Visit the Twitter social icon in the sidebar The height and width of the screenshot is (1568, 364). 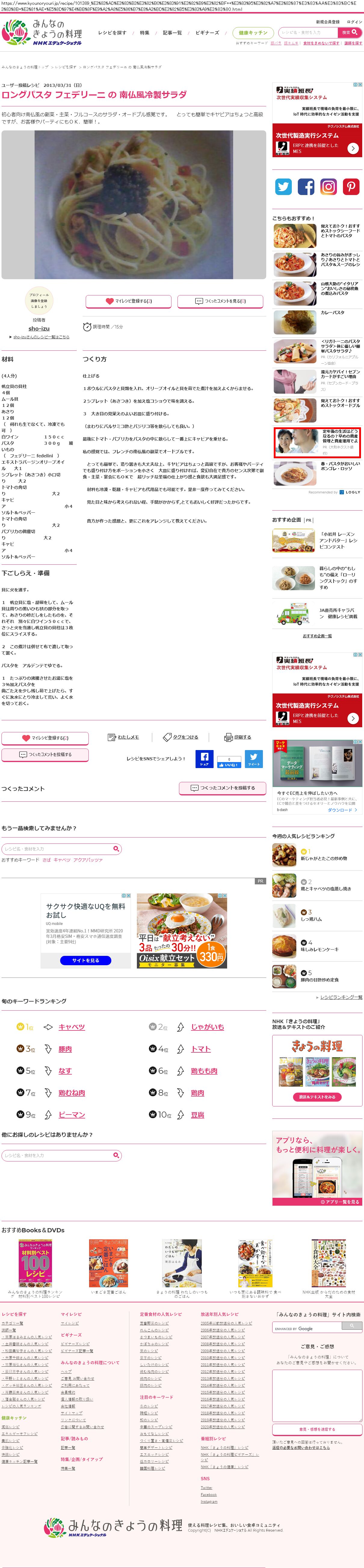tap(283, 187)
